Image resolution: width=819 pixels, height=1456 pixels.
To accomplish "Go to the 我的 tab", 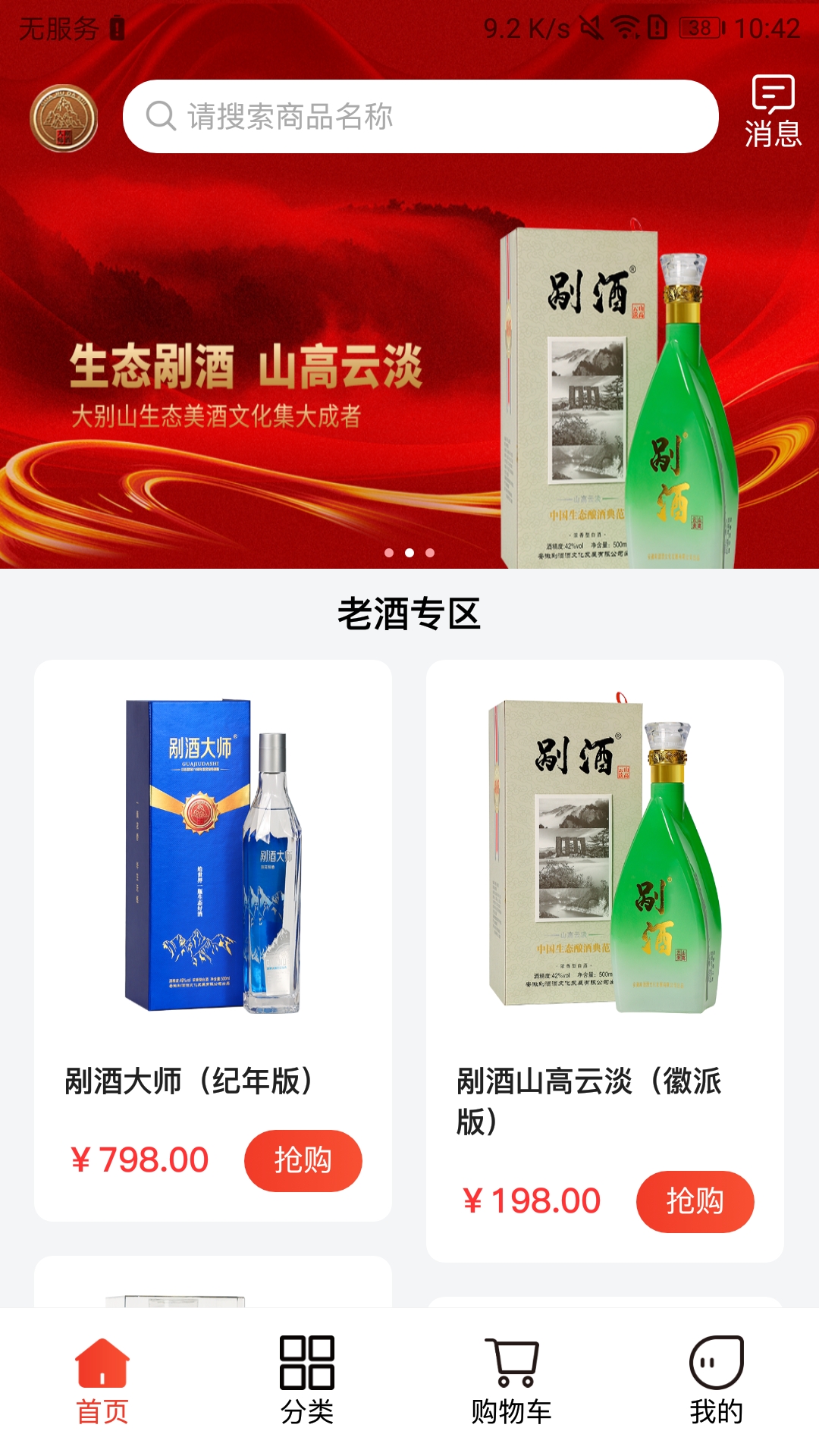I will point(716,1380).
